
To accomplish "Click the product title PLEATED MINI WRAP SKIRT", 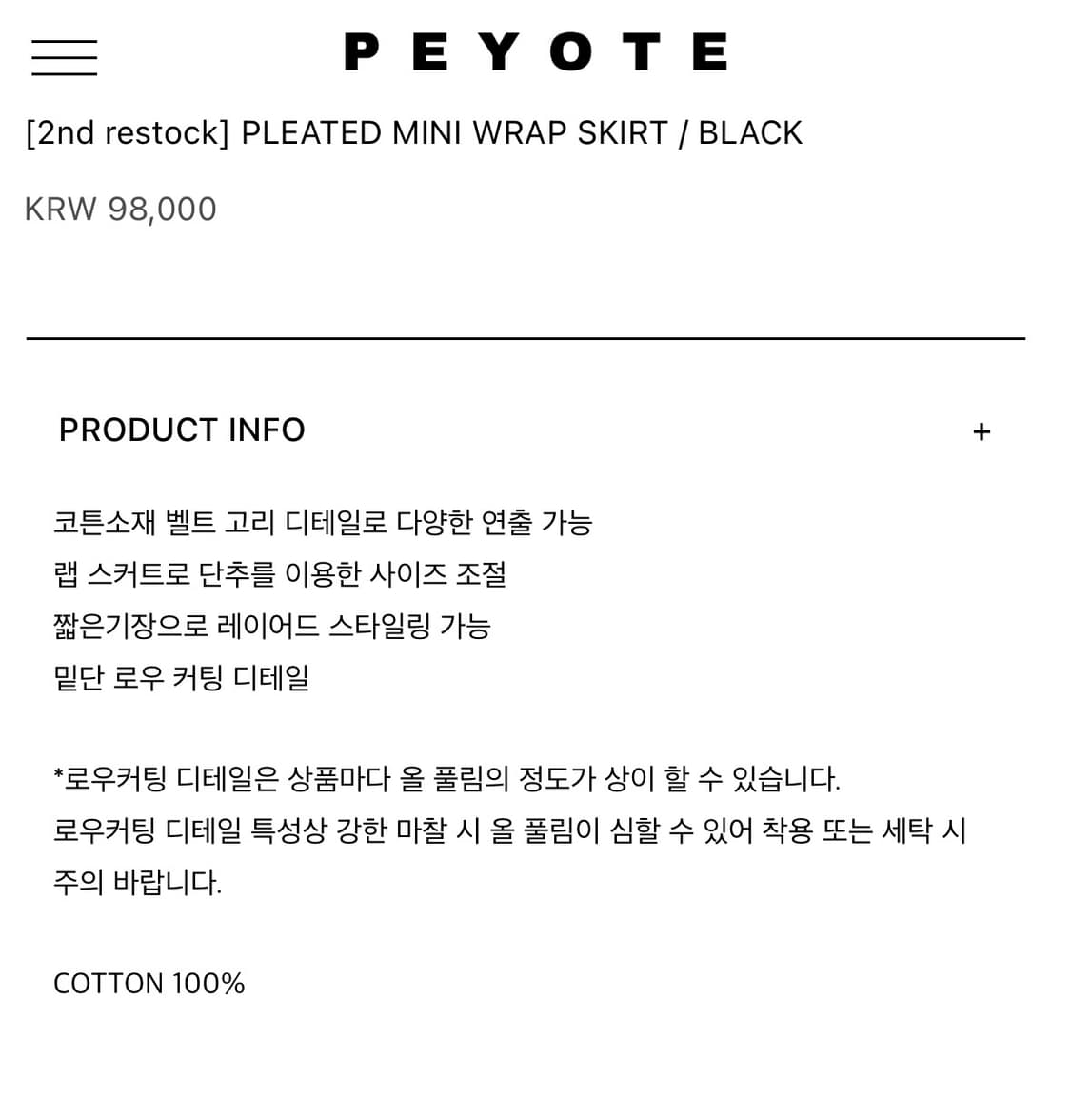I will 413,132.
